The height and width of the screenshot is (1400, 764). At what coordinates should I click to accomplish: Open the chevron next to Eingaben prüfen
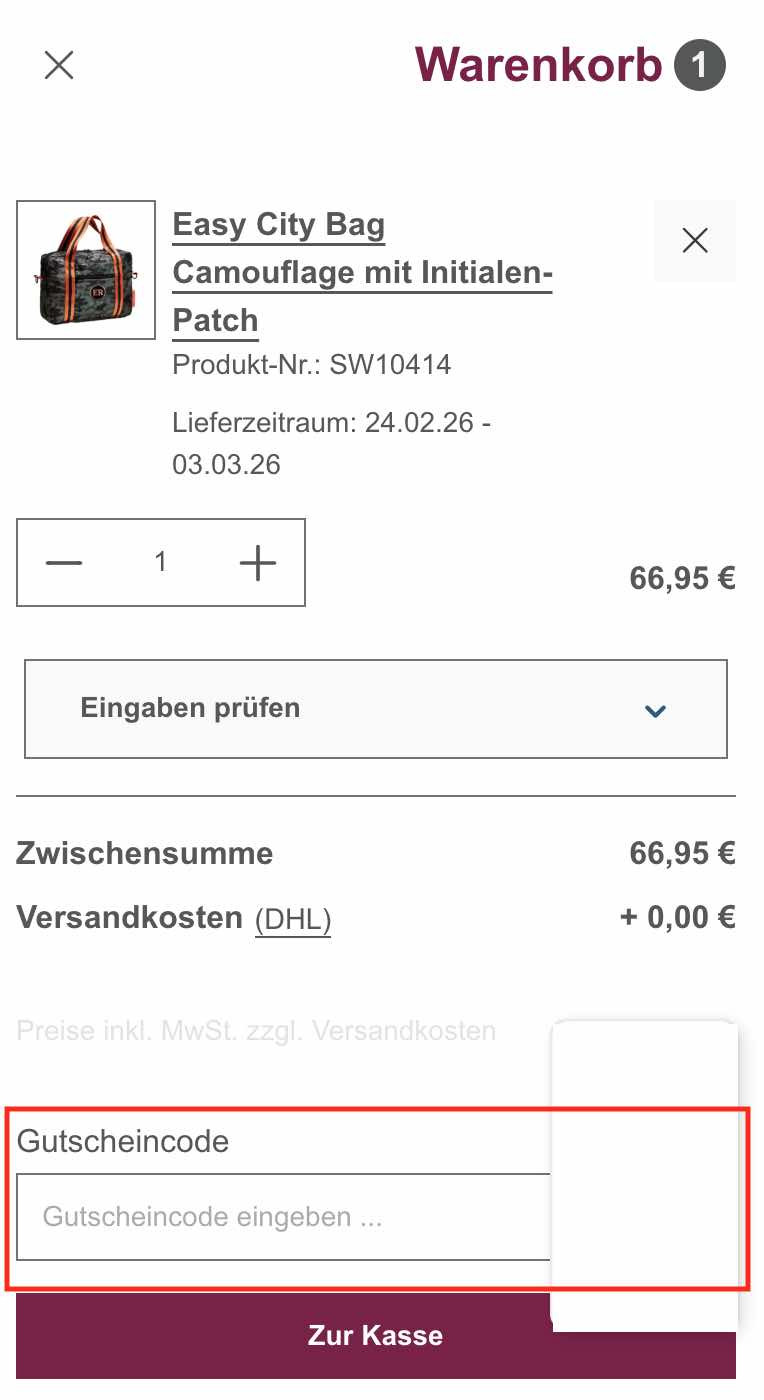tap(655, 710)
